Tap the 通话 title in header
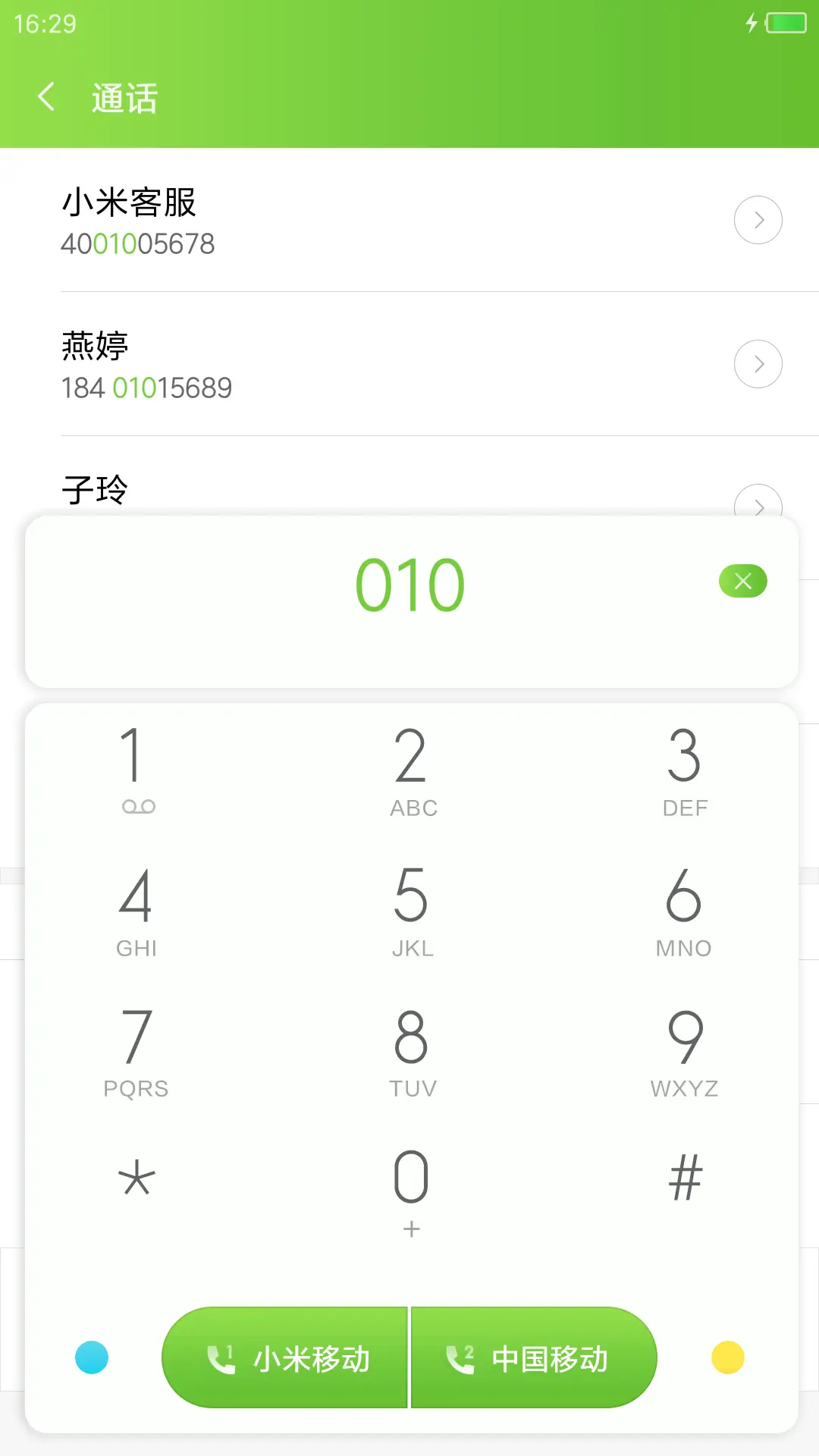Viewport: 819px width, 1456px height. [124, 97]
